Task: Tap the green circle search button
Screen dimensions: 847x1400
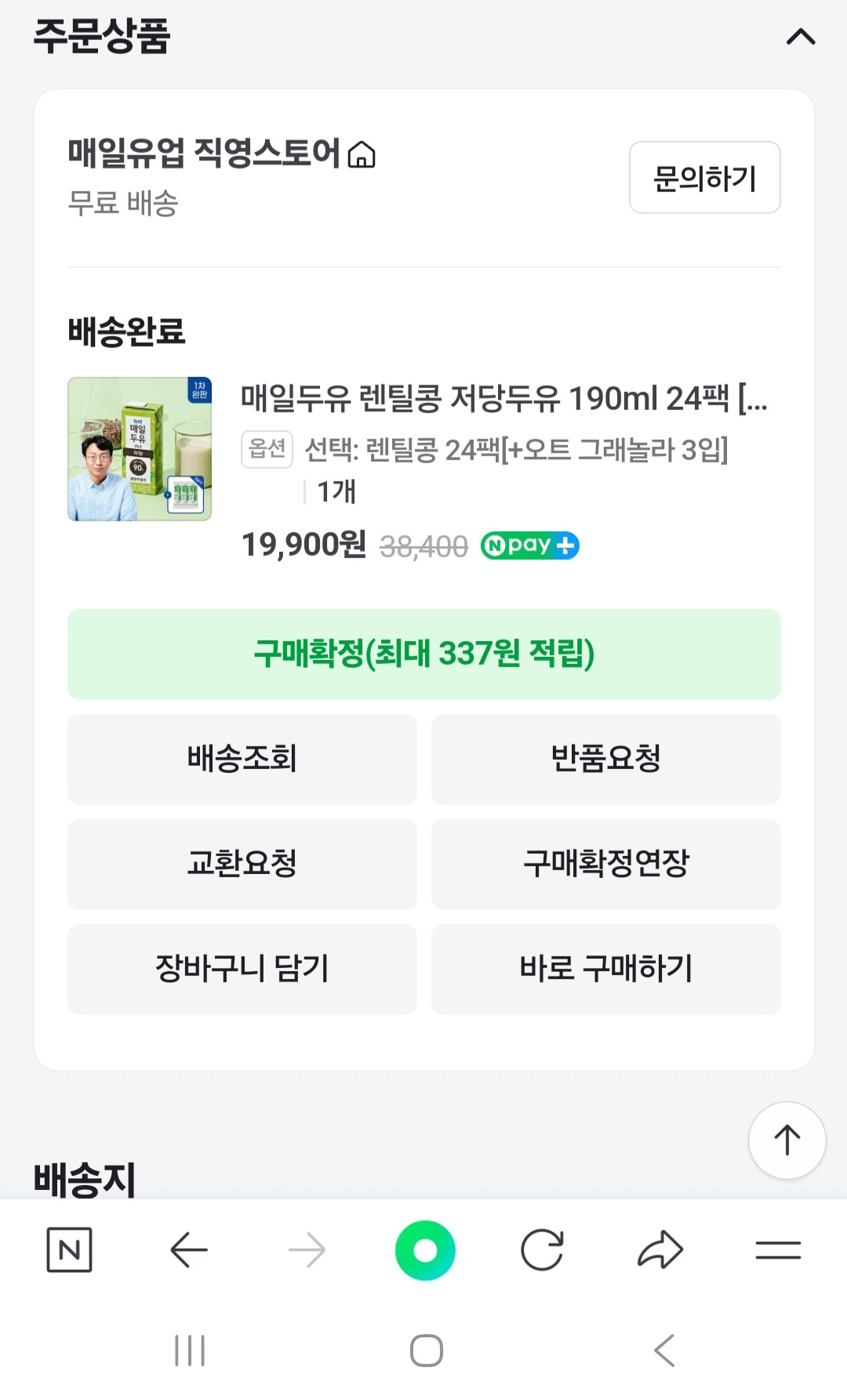Action: tap(425, 1249)
